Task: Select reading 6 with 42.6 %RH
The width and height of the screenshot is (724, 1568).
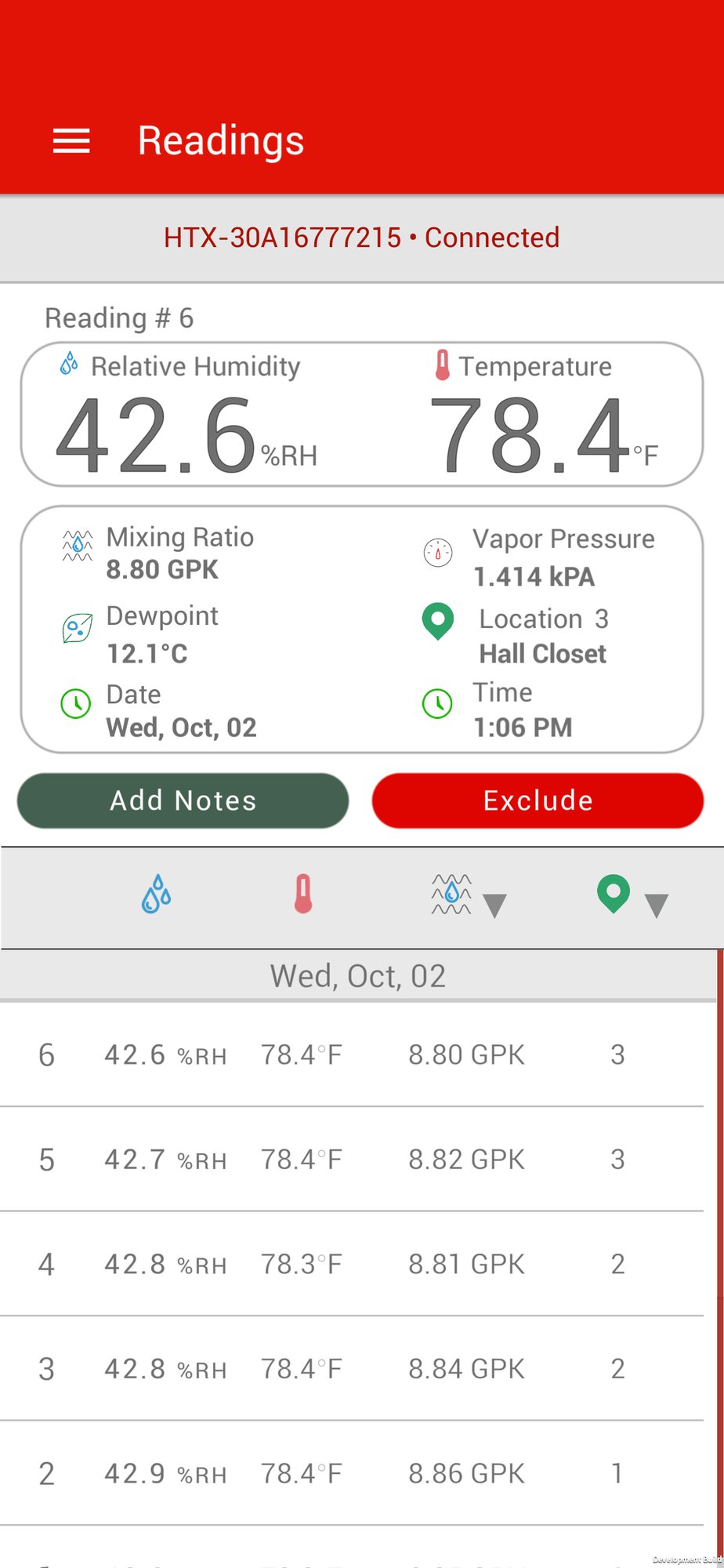Action: point(353,1054)
